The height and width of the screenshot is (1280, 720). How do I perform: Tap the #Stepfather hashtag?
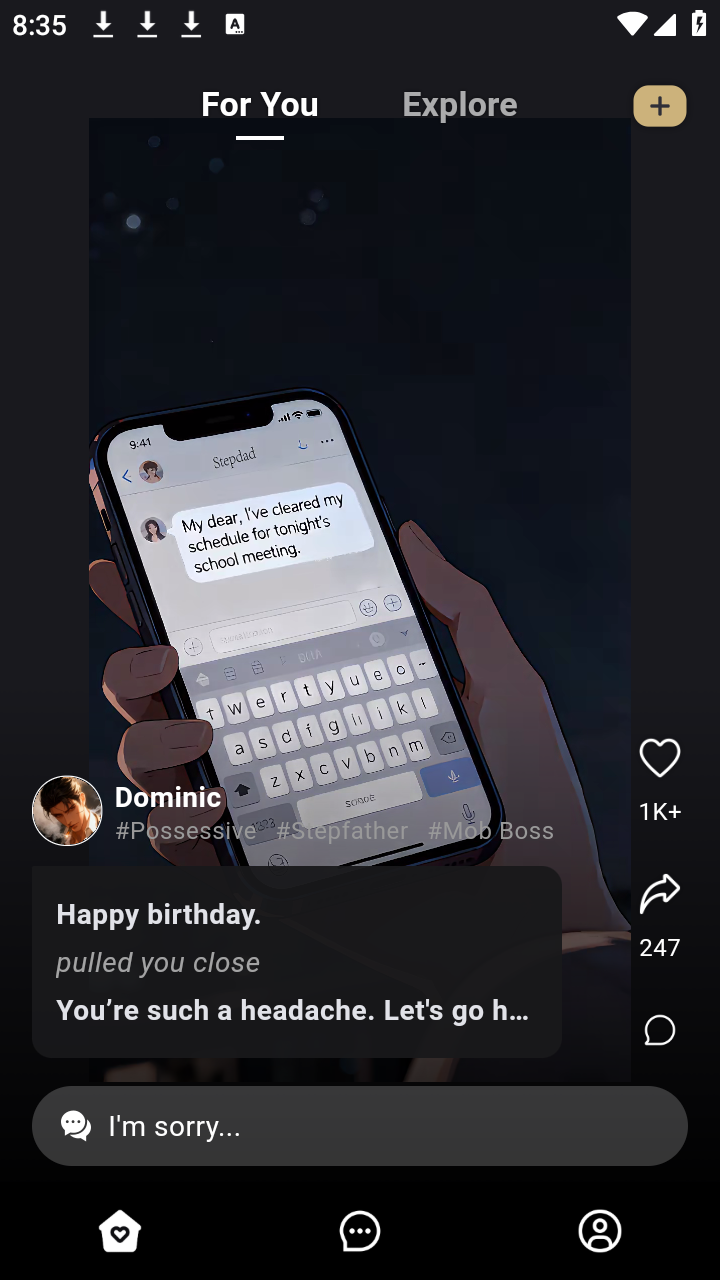342,831
